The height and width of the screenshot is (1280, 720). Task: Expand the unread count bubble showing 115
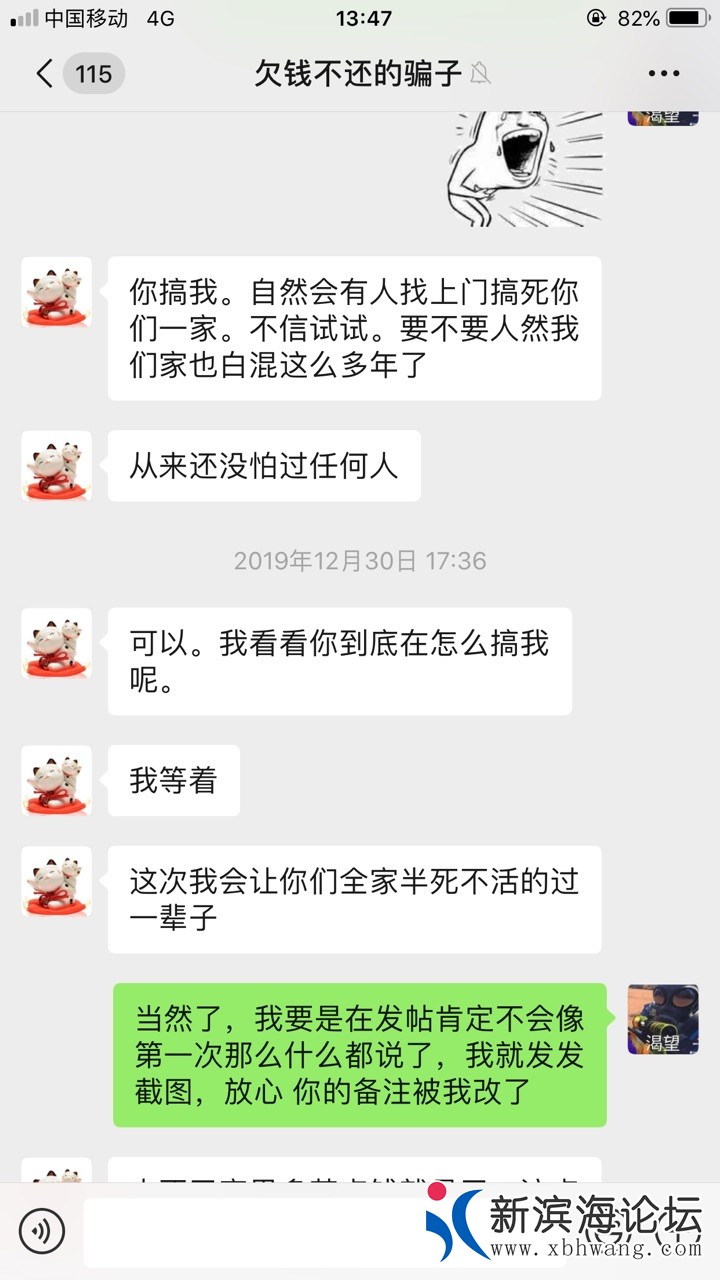tap(92, 73)
